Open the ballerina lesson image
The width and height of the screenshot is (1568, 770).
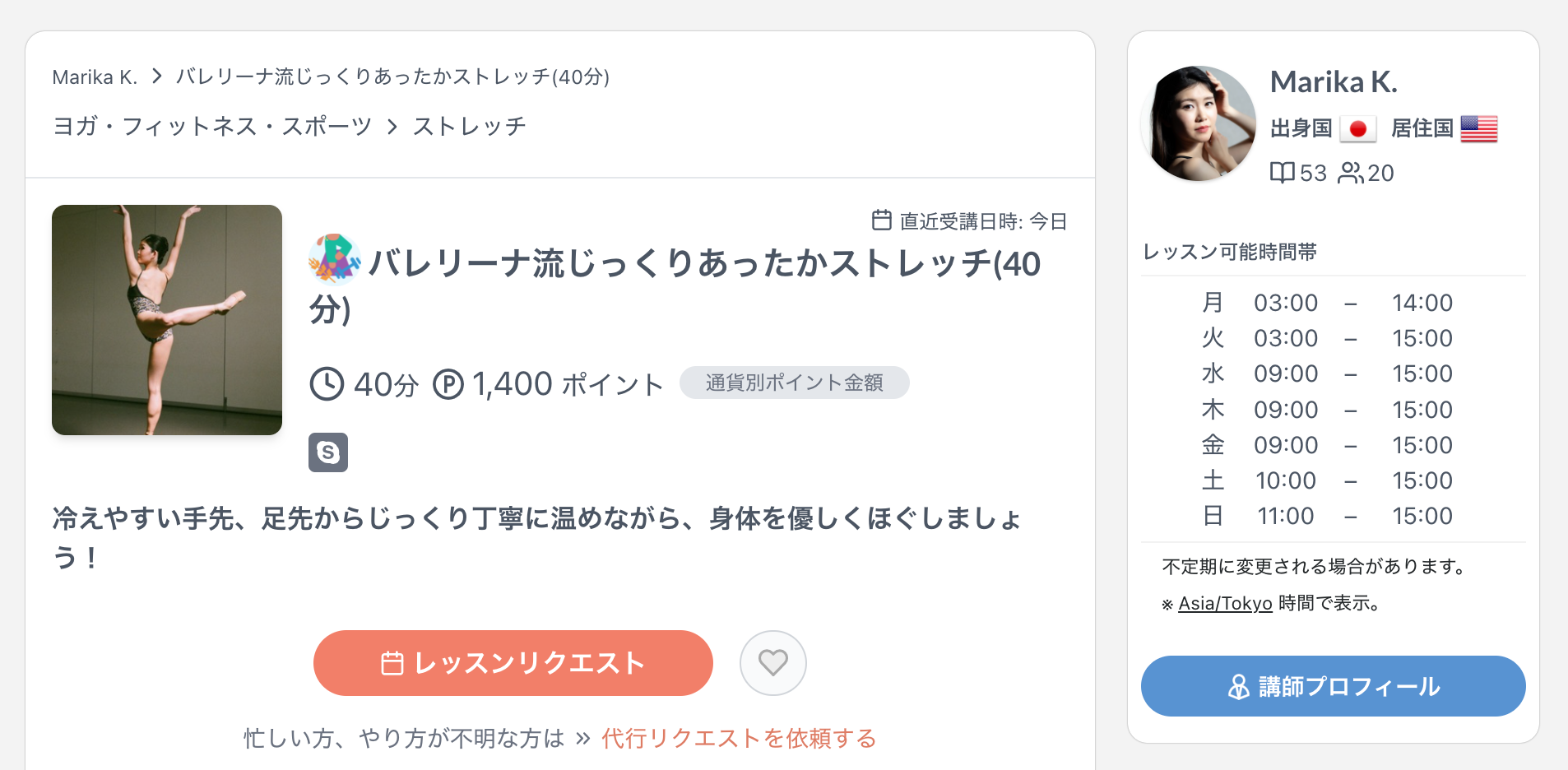pos(167,320)
